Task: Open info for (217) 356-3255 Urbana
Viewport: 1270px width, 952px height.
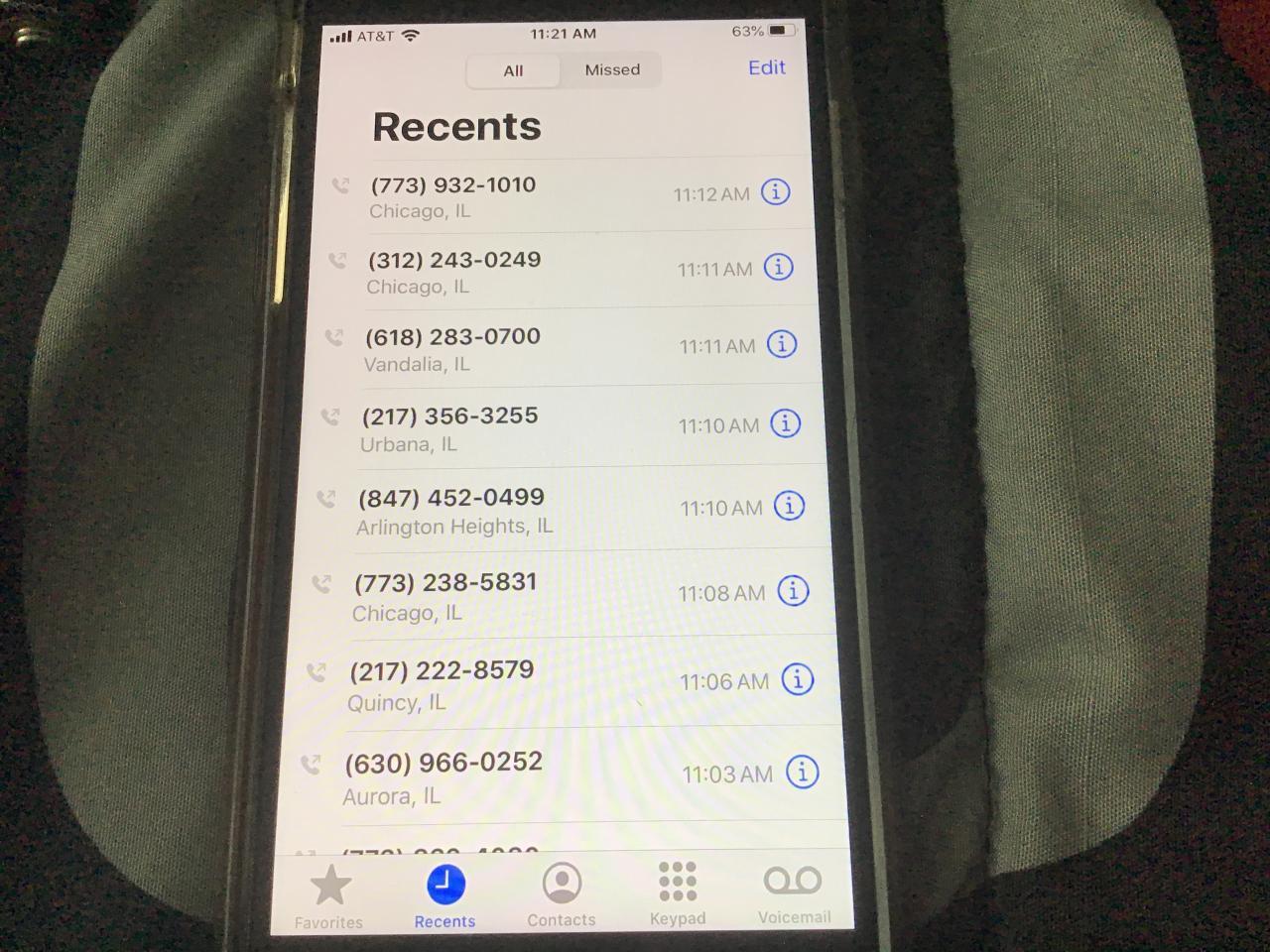Action: point(785,424)
